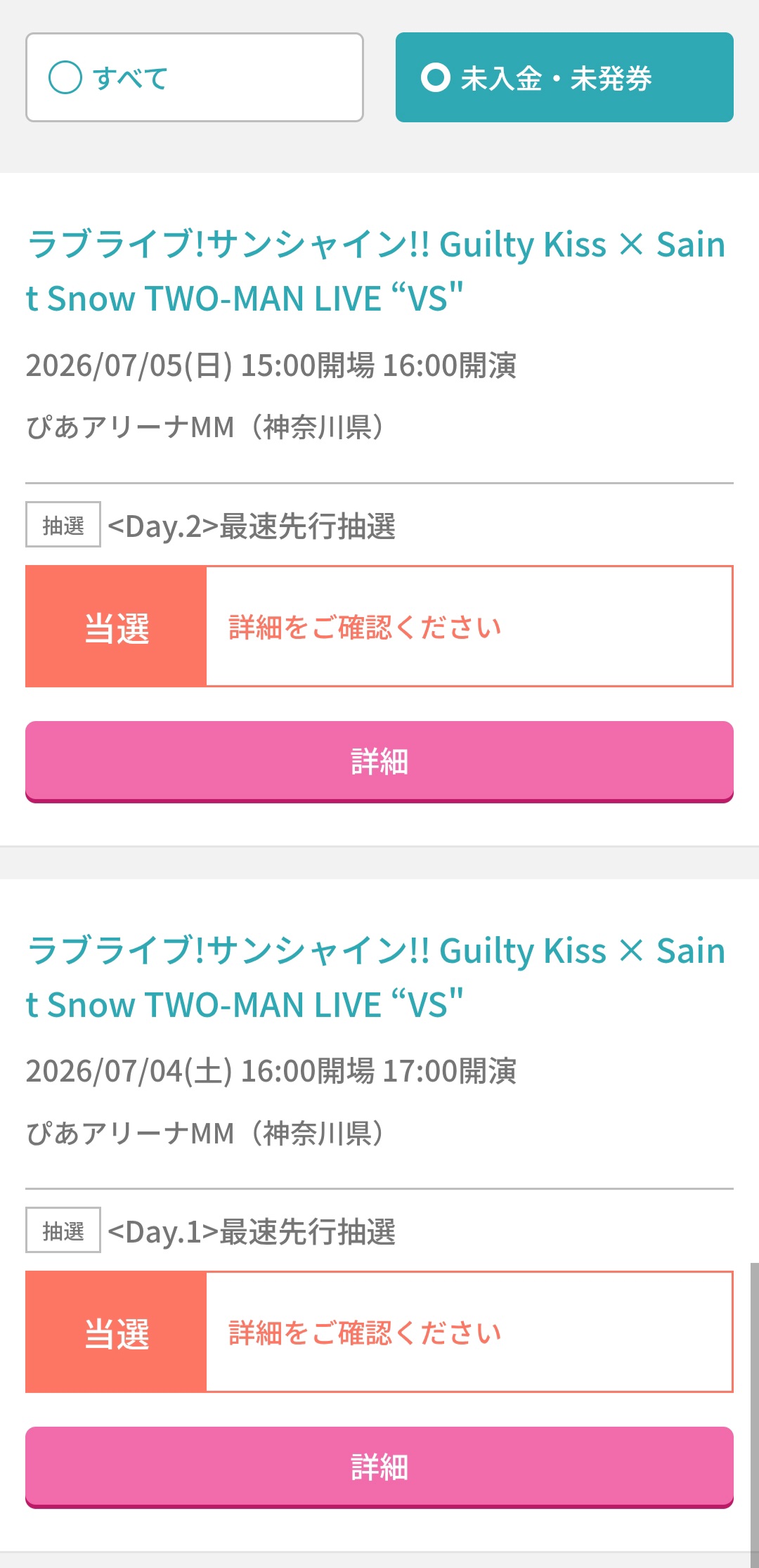The width and height of the screenshot is (759, 1568).
Task: Open 詳細 for Day.2 最速先行抽選
Action: [379, 761]
